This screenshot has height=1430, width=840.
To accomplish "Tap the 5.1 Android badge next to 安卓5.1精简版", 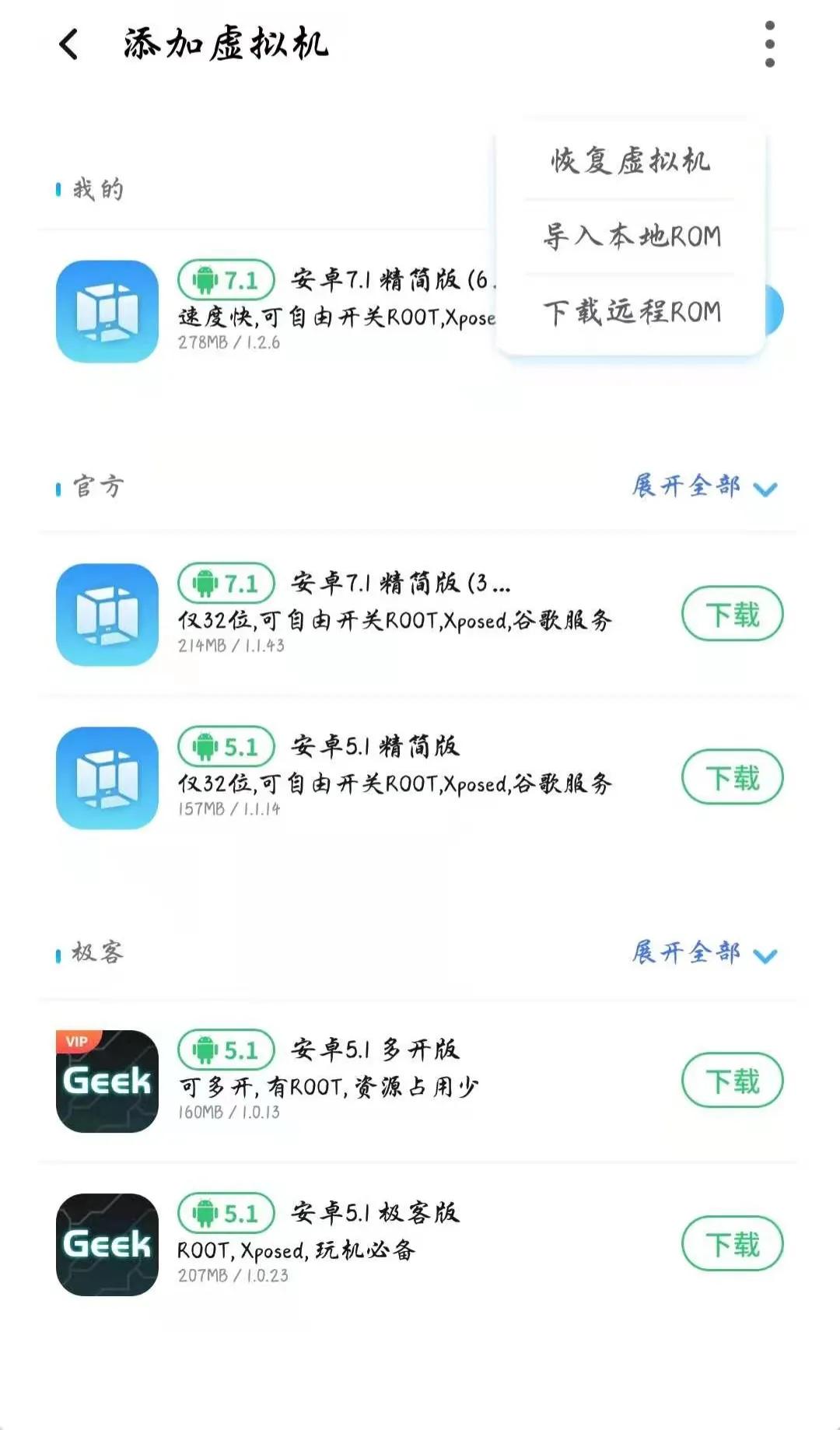I will click(226, 747).
